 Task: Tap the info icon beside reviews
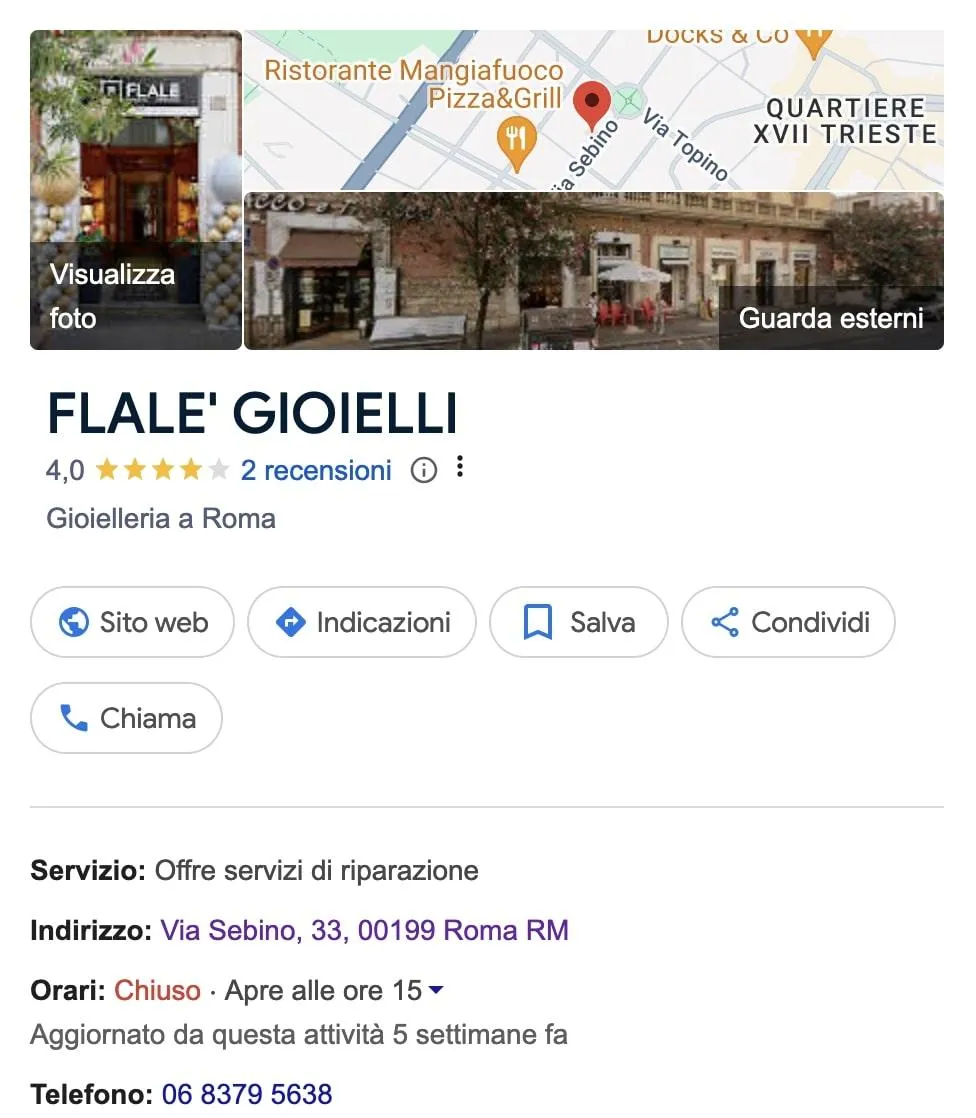[424, 470]
